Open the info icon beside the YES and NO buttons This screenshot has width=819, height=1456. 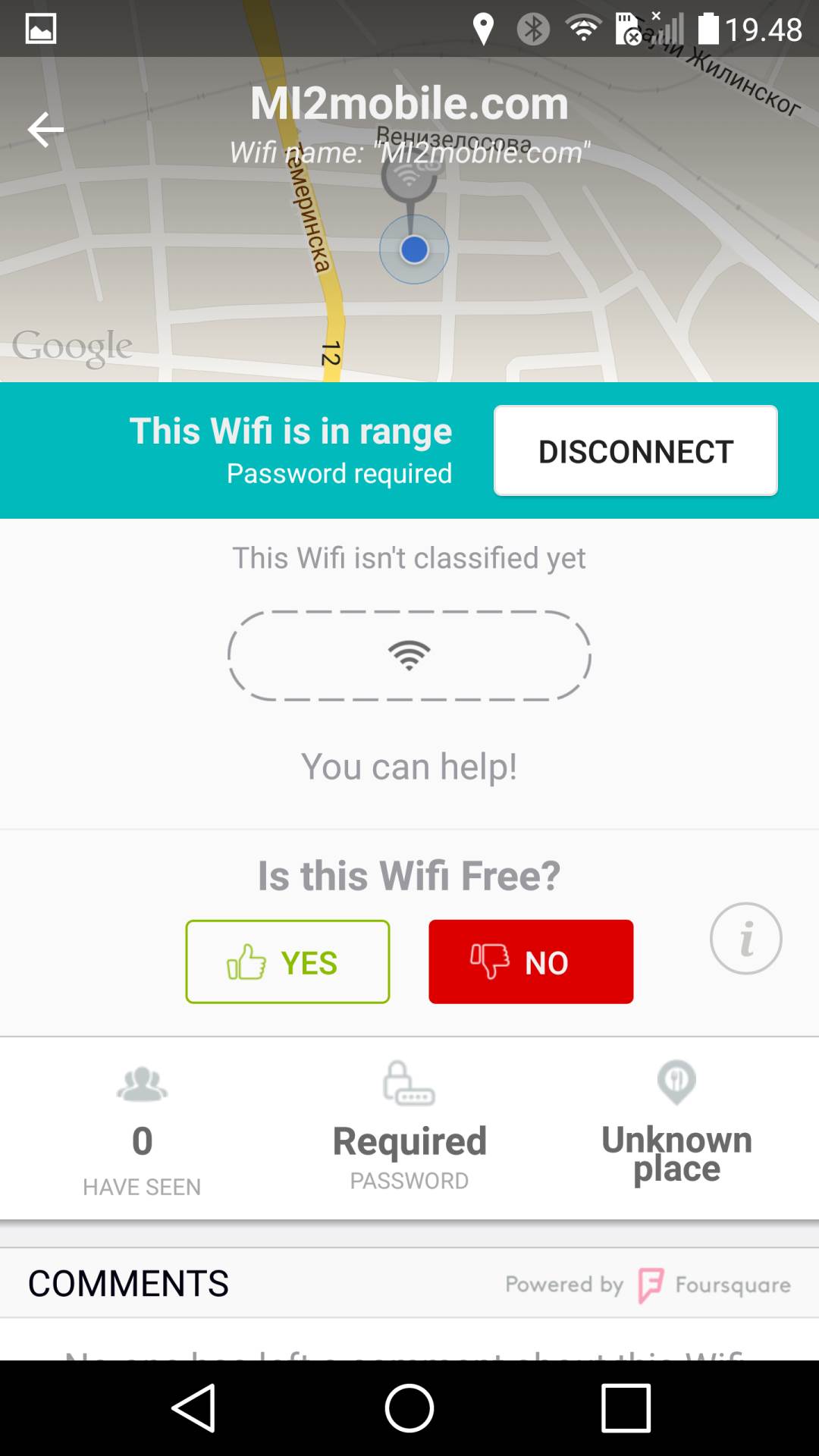745,939
